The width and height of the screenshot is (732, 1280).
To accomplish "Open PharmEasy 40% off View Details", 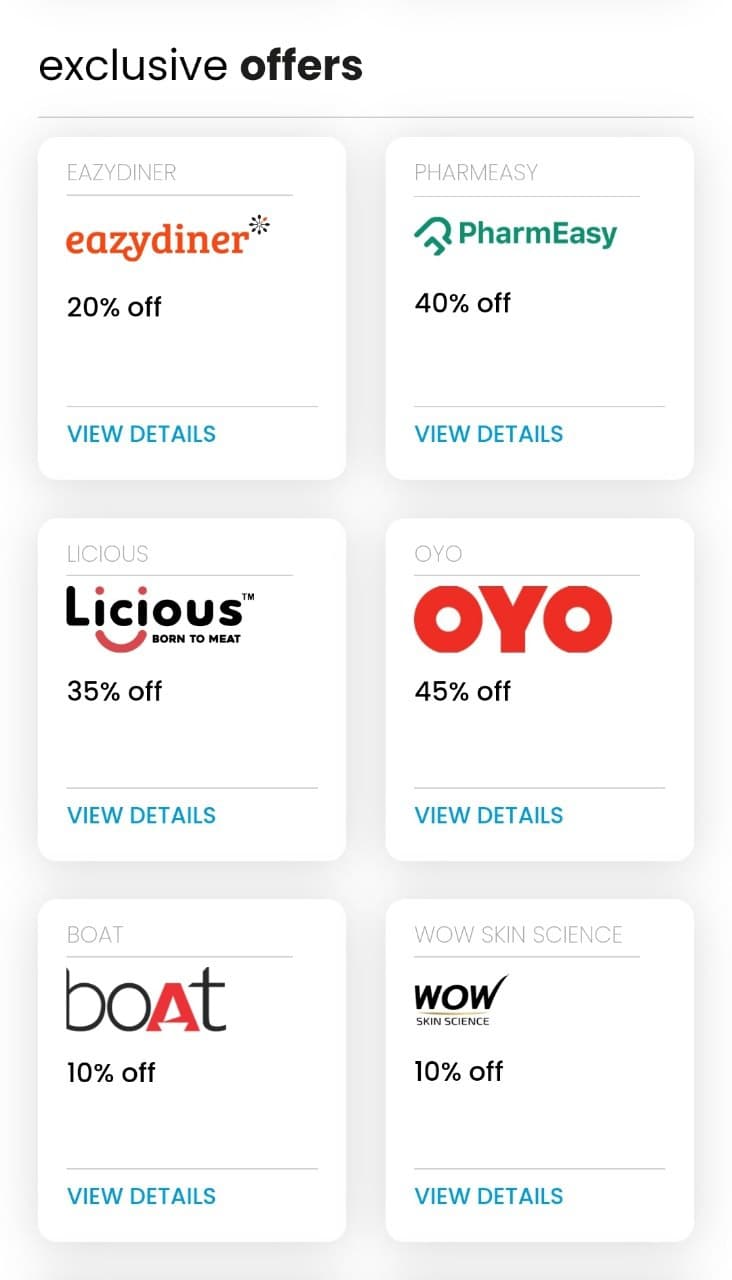I will tap(489, 434).
